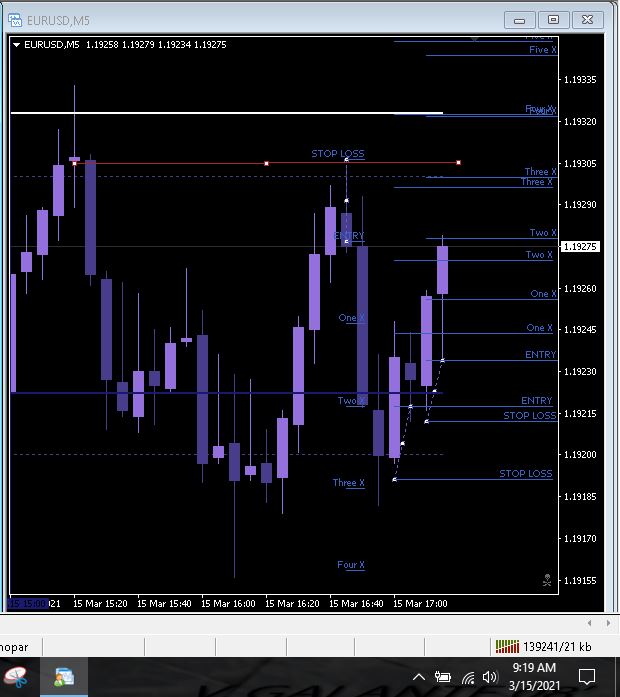Open the highlighted app in the taskbar
The image size is (620, 697).
pos(64,677)
